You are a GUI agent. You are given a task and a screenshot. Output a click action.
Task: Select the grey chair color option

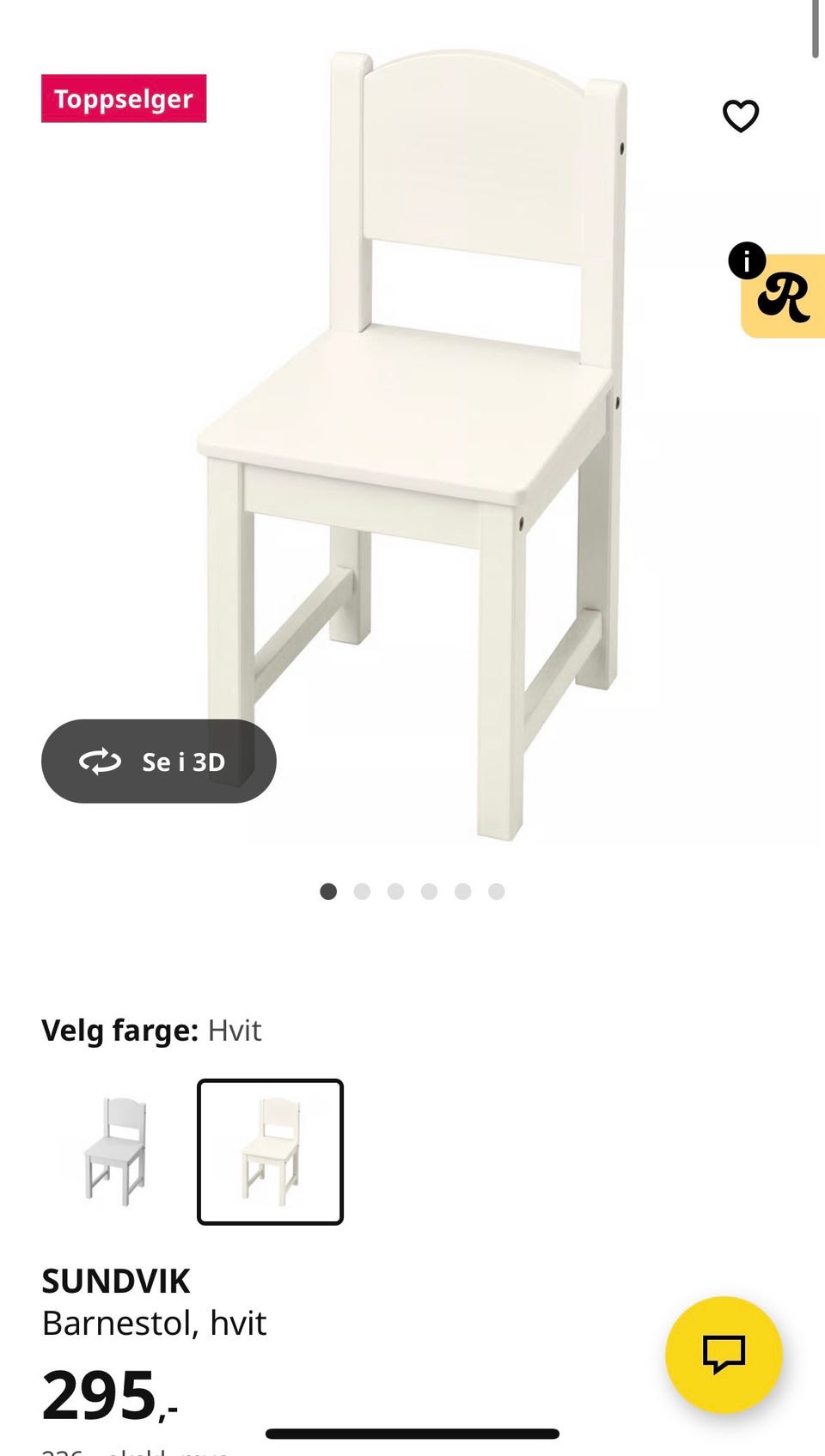point(116,1151)
